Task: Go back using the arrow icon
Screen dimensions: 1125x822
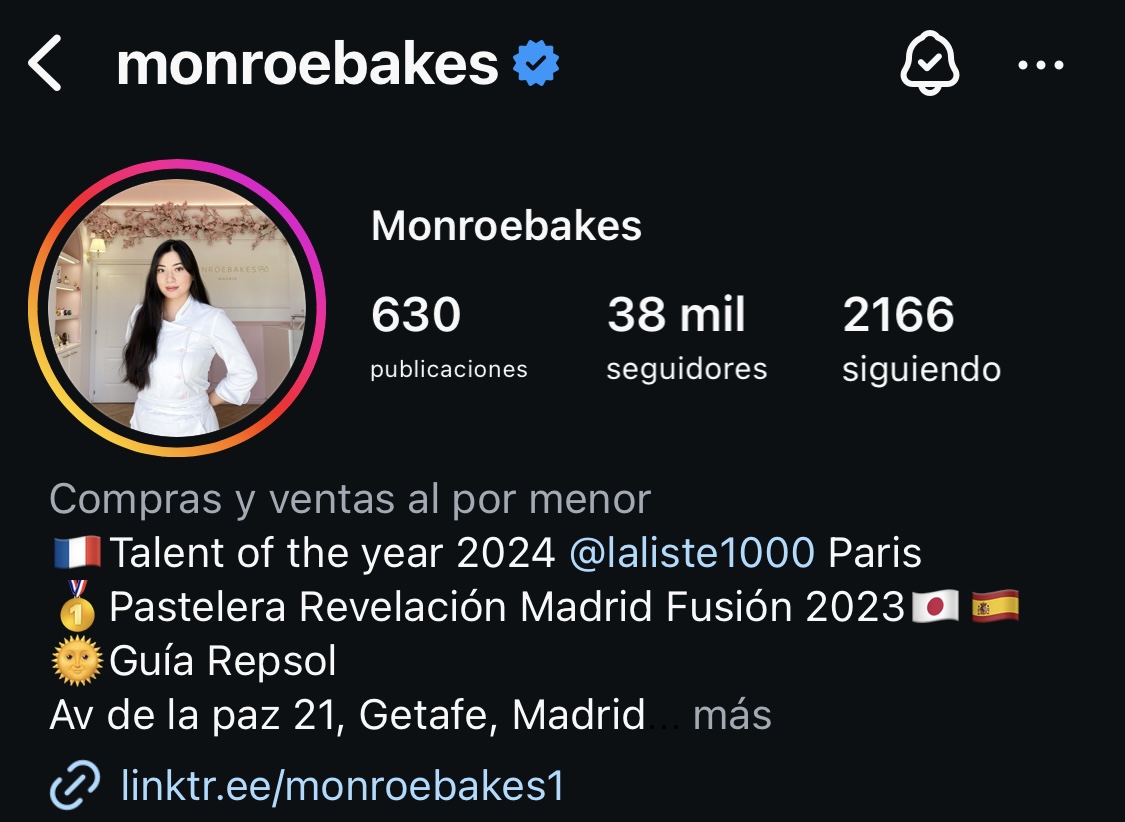Action: pyautogui.click(x=46, y=64)
